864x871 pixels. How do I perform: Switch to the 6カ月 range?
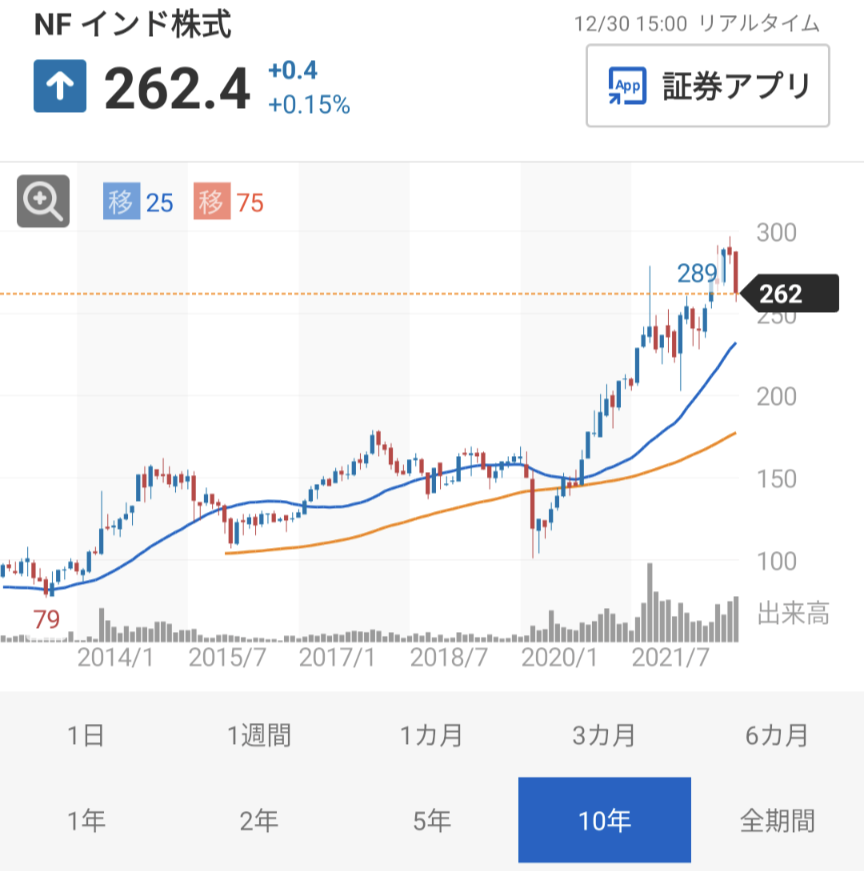click(x=777, y=736)
